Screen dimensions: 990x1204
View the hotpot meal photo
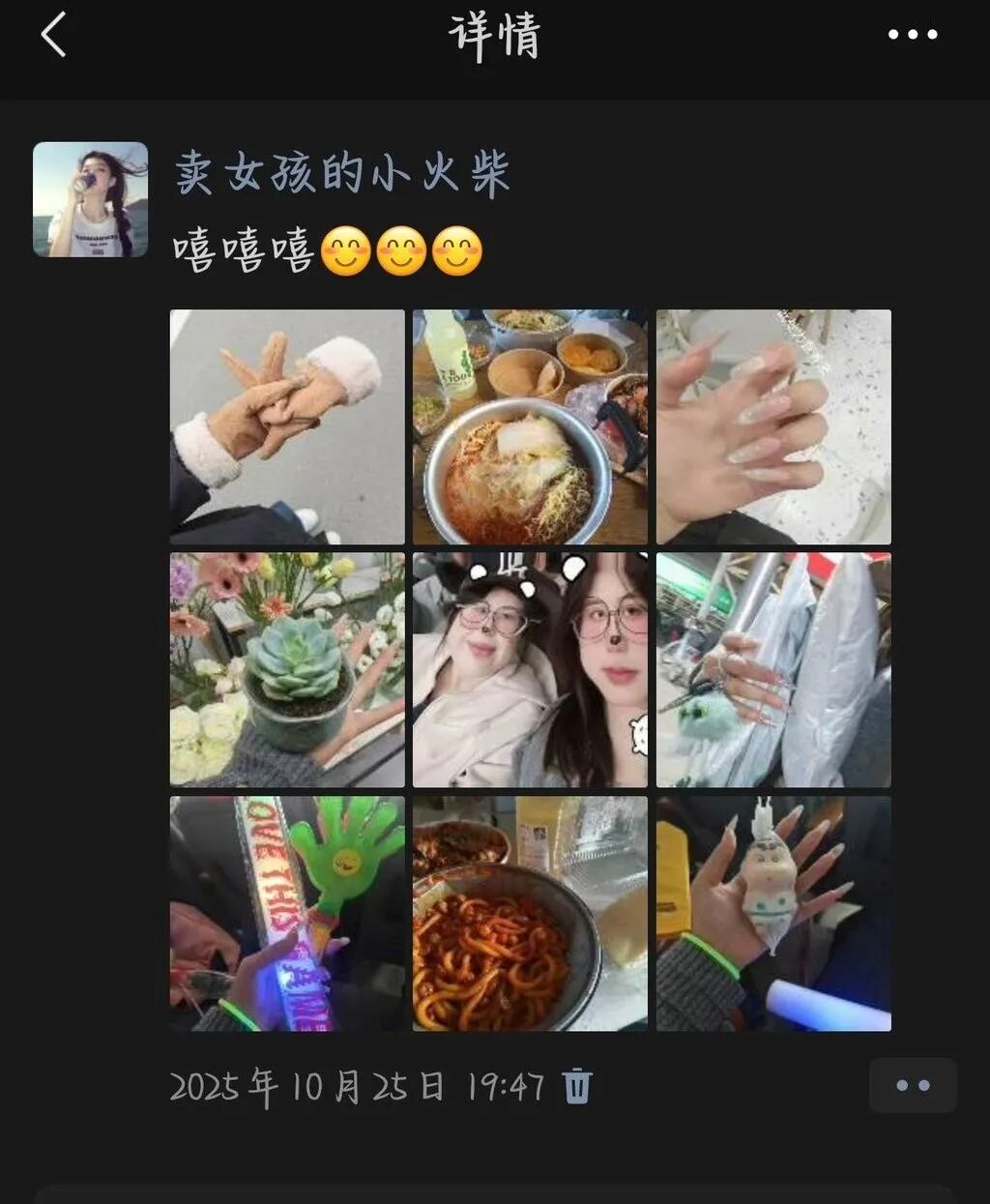pyautogui.click(x=530, y=426)
